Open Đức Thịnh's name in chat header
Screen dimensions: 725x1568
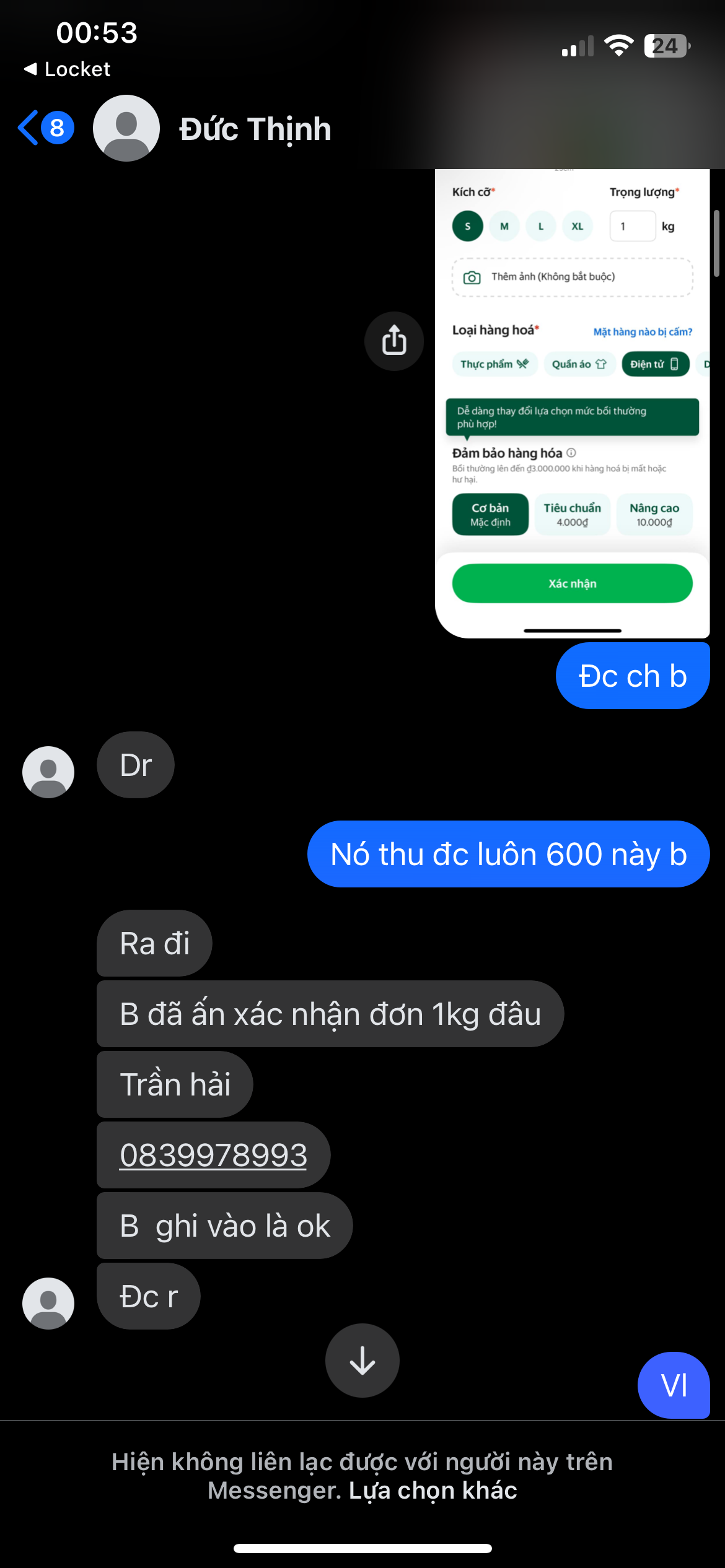click(255, 129)
